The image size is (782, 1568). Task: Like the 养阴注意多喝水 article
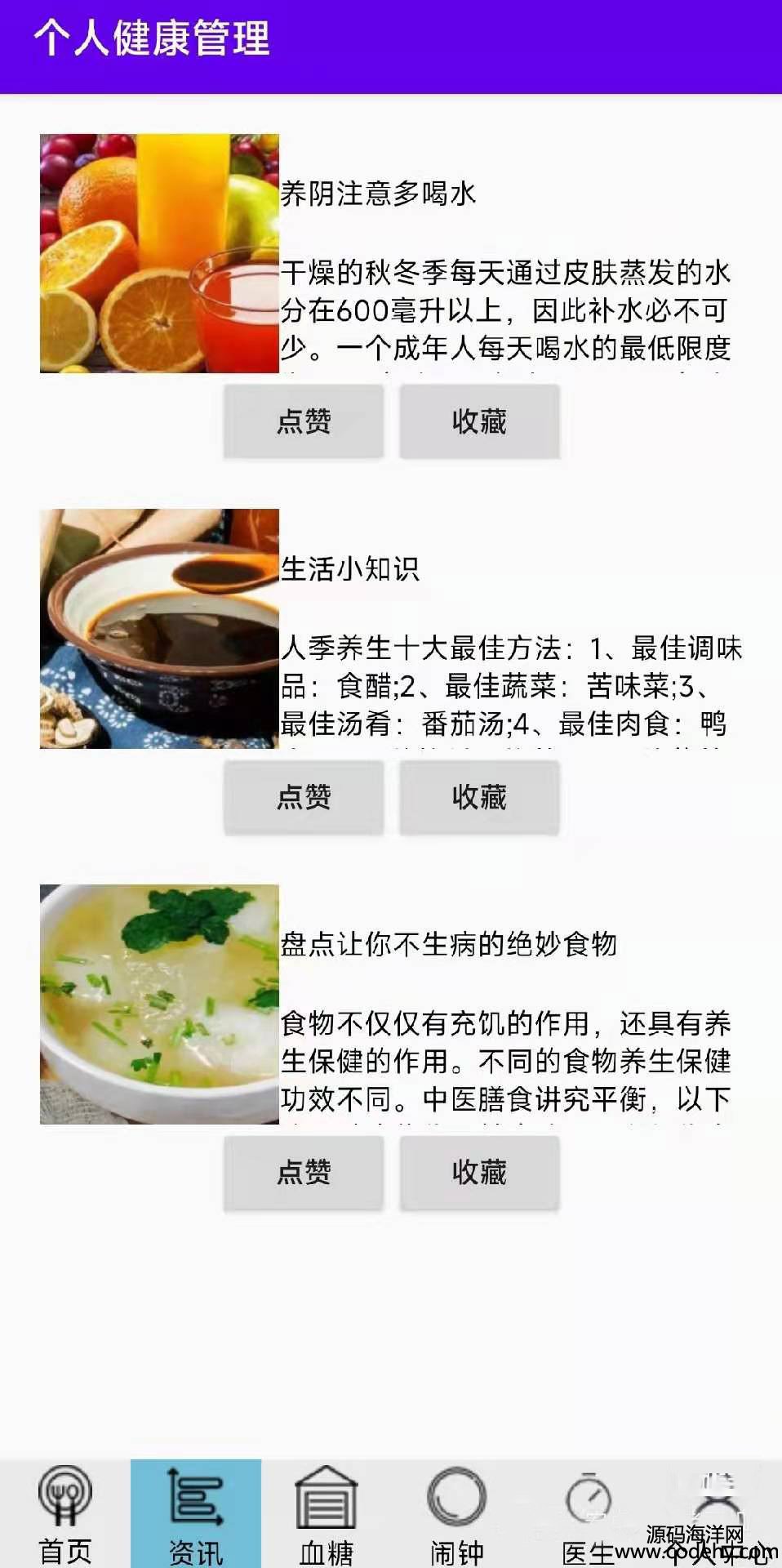(x=304, y=421)
